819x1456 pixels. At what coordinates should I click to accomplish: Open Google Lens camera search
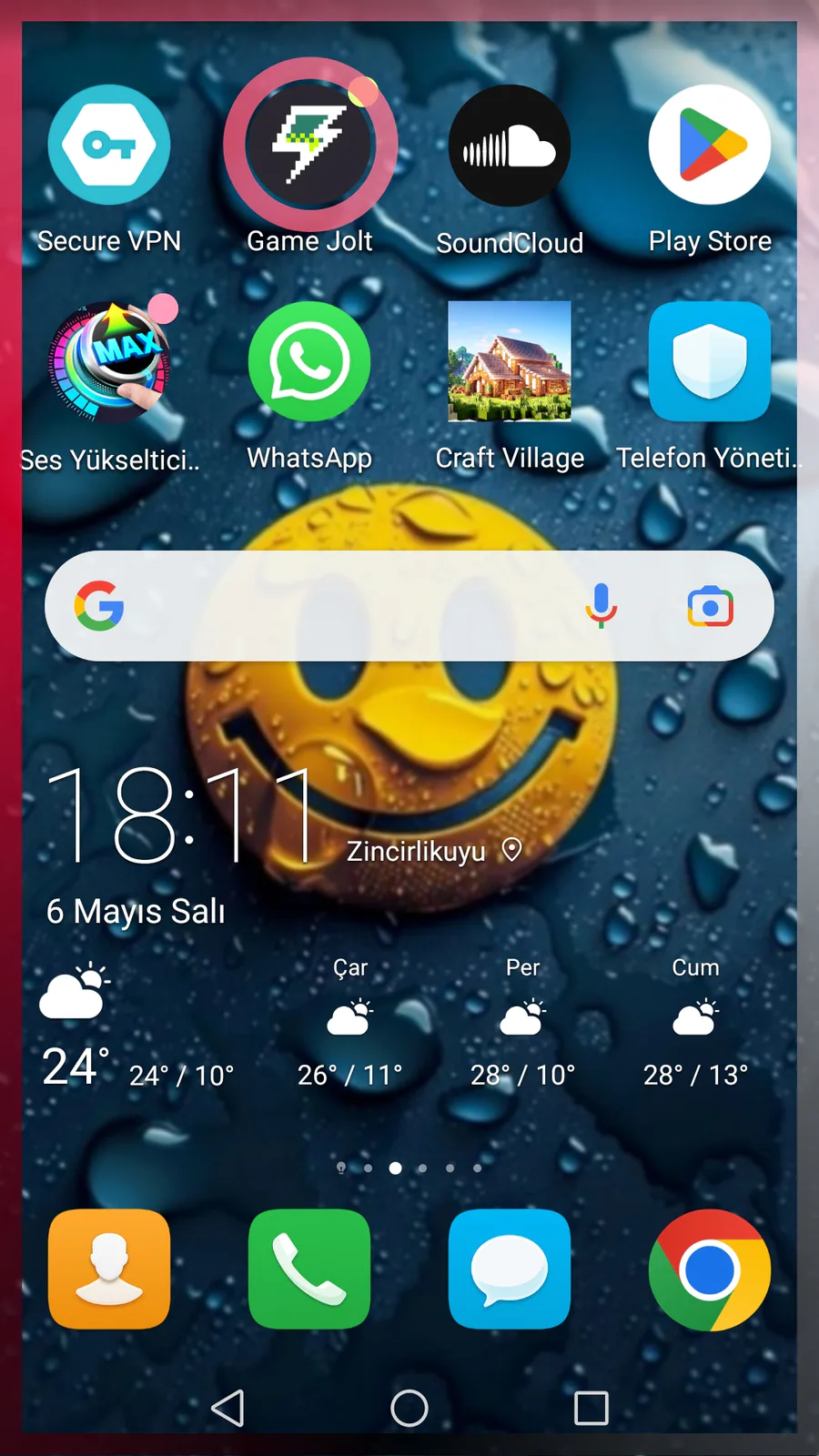pos(711,606)
